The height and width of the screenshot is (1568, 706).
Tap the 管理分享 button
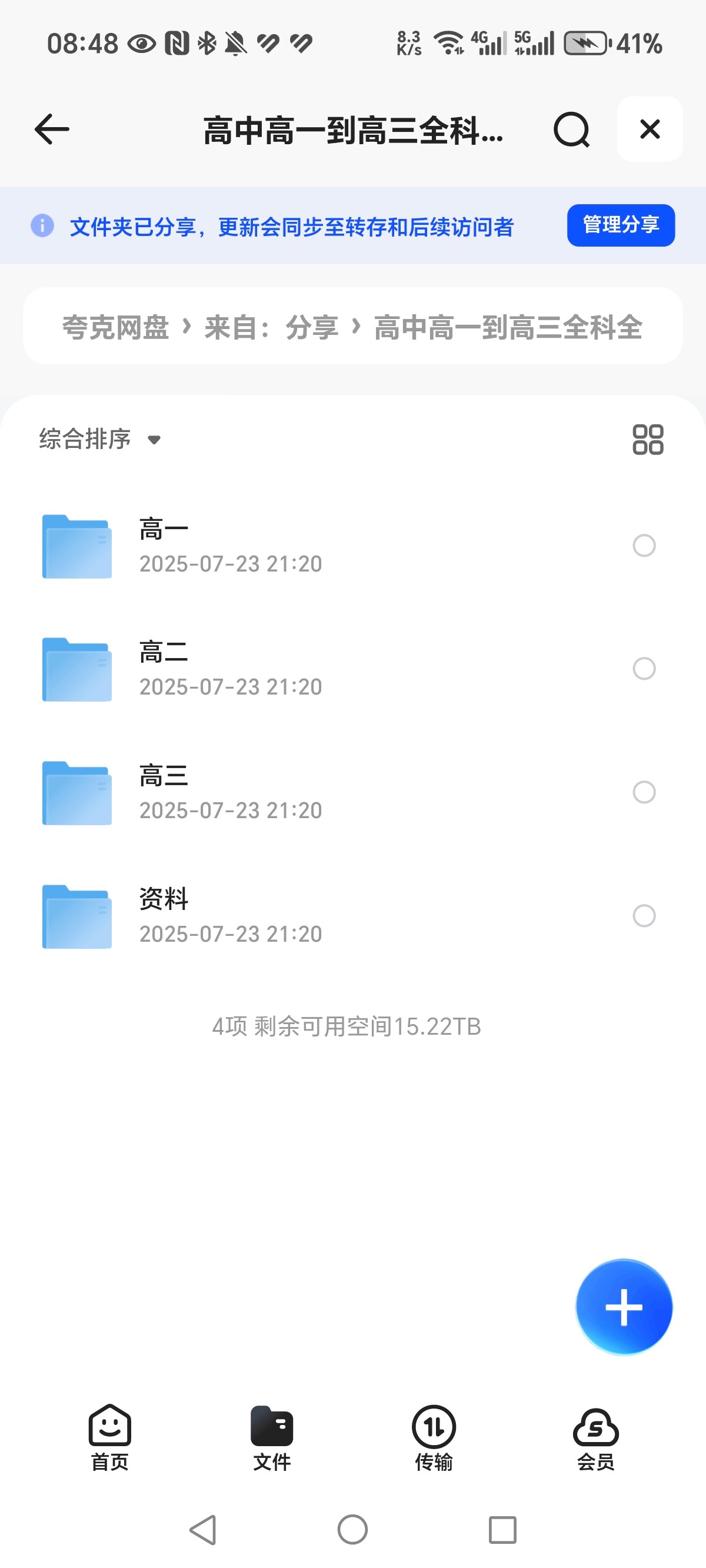620,225
